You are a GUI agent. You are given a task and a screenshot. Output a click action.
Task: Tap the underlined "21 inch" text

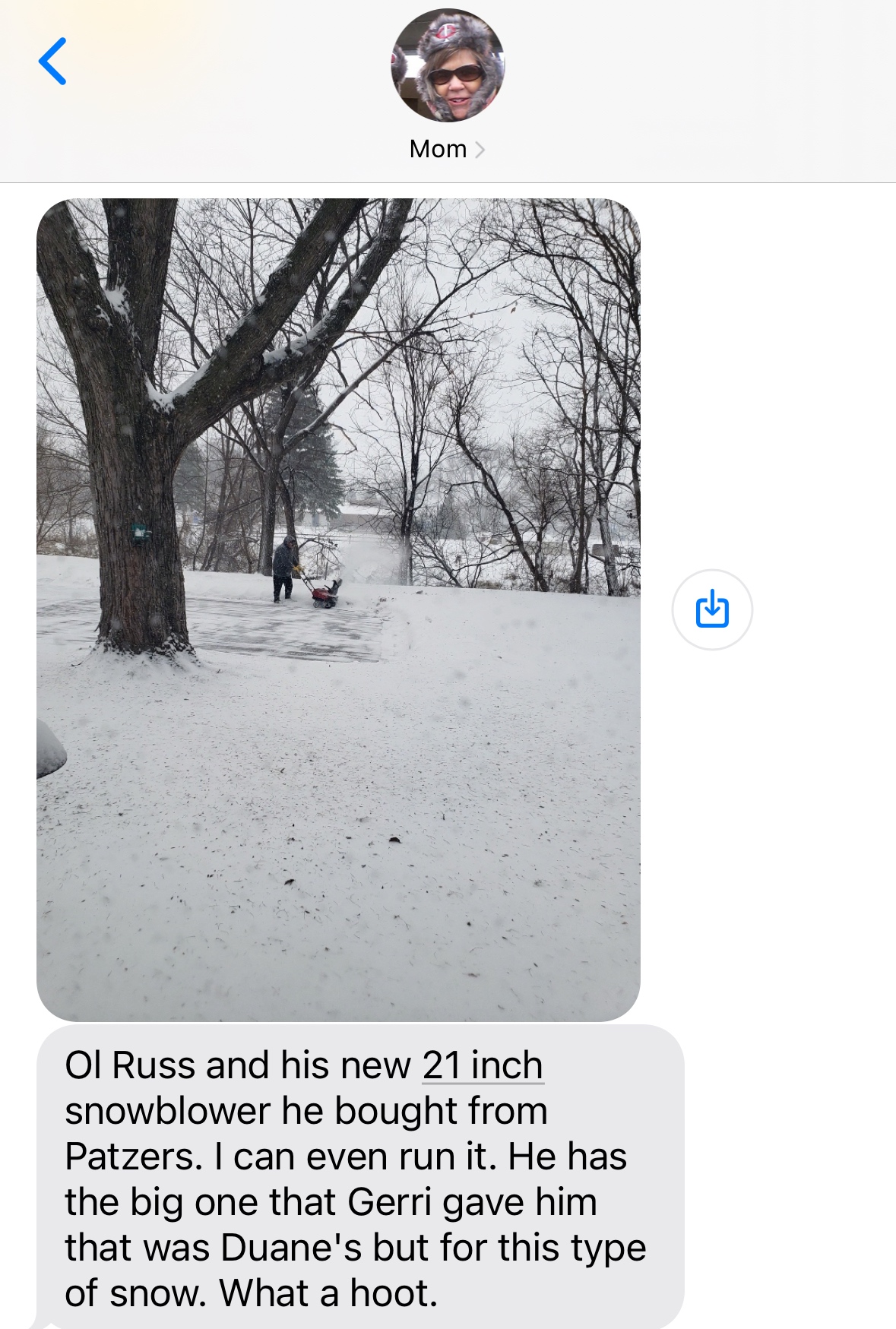pyautogui.click(x=482, y=1065)
